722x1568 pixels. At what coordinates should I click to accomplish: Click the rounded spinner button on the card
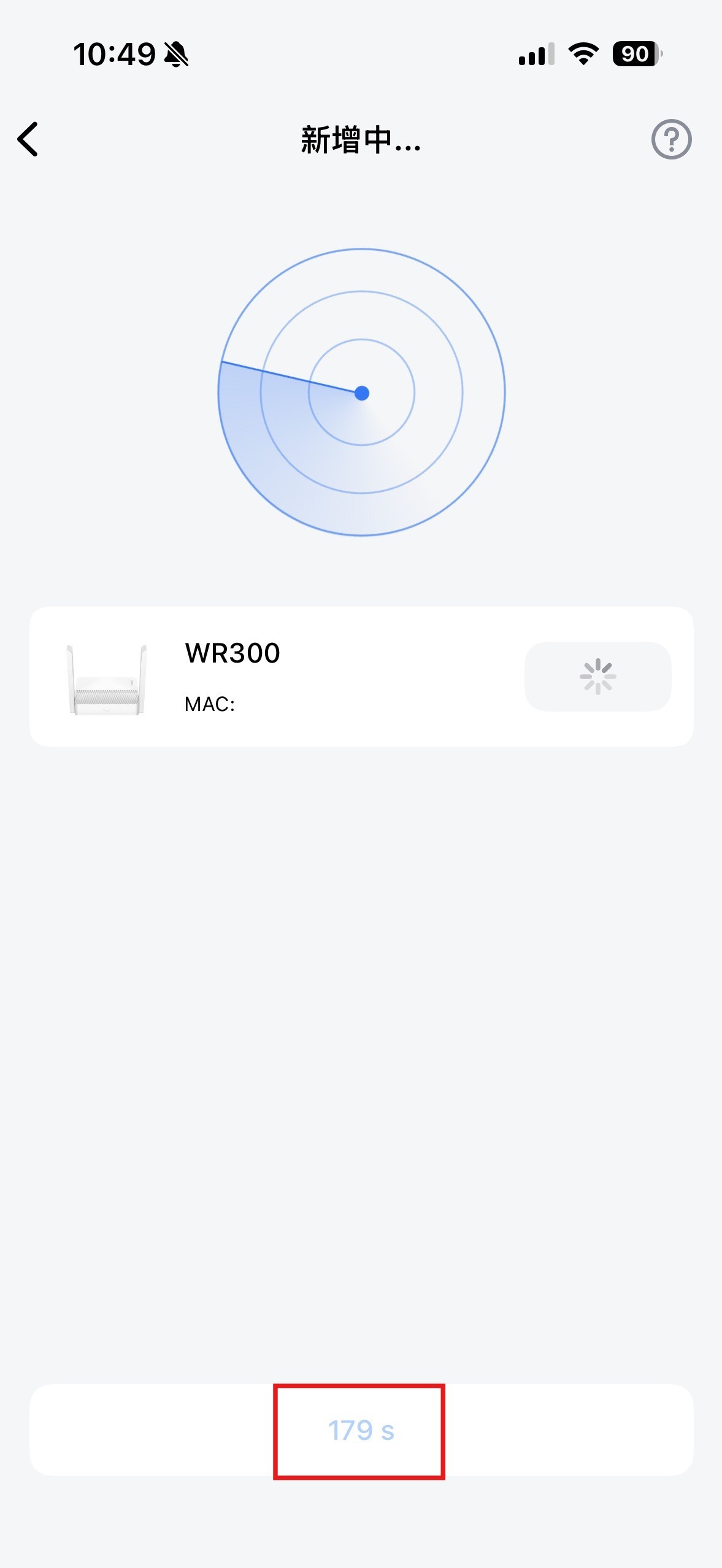coord(597,677)
